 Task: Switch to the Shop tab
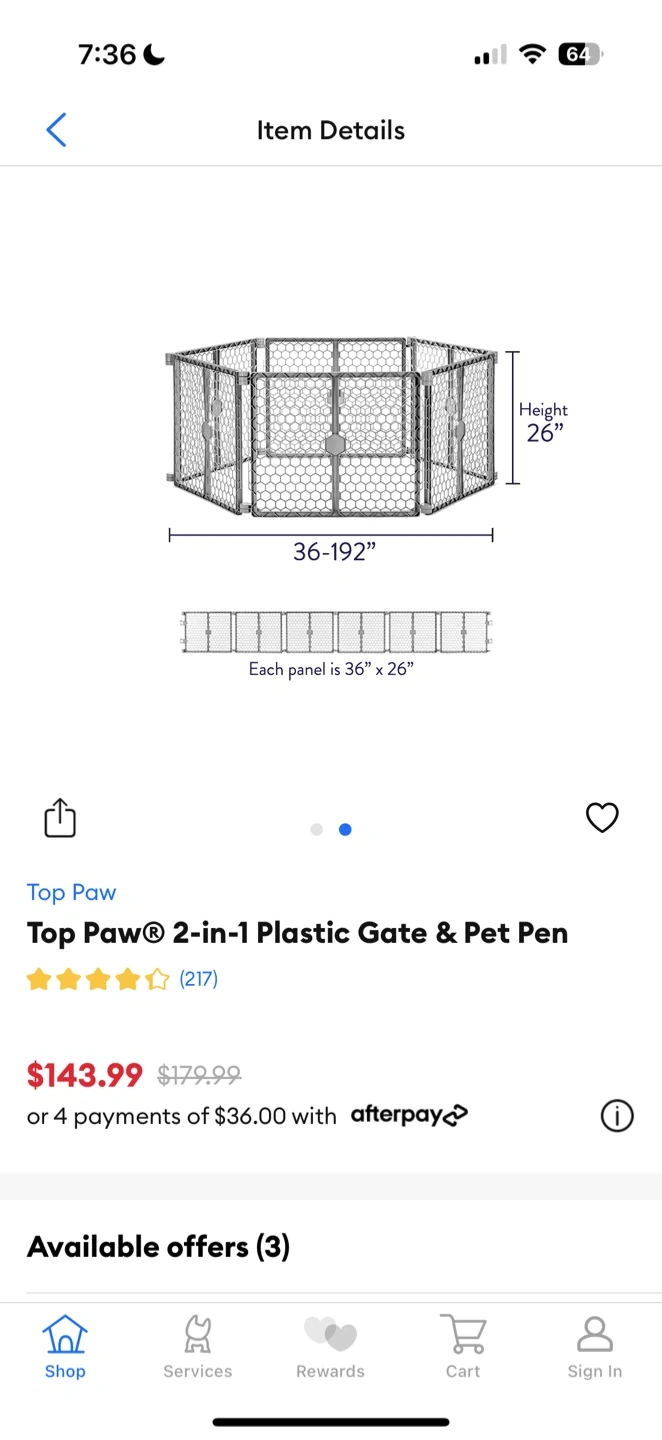pyautogui.click(x=65, y=1346)
